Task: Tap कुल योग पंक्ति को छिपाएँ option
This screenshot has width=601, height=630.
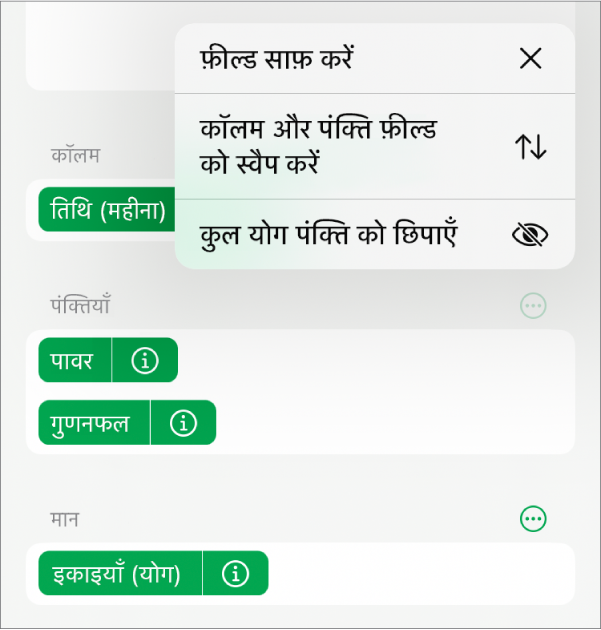Action: click(x=374, y=236)
